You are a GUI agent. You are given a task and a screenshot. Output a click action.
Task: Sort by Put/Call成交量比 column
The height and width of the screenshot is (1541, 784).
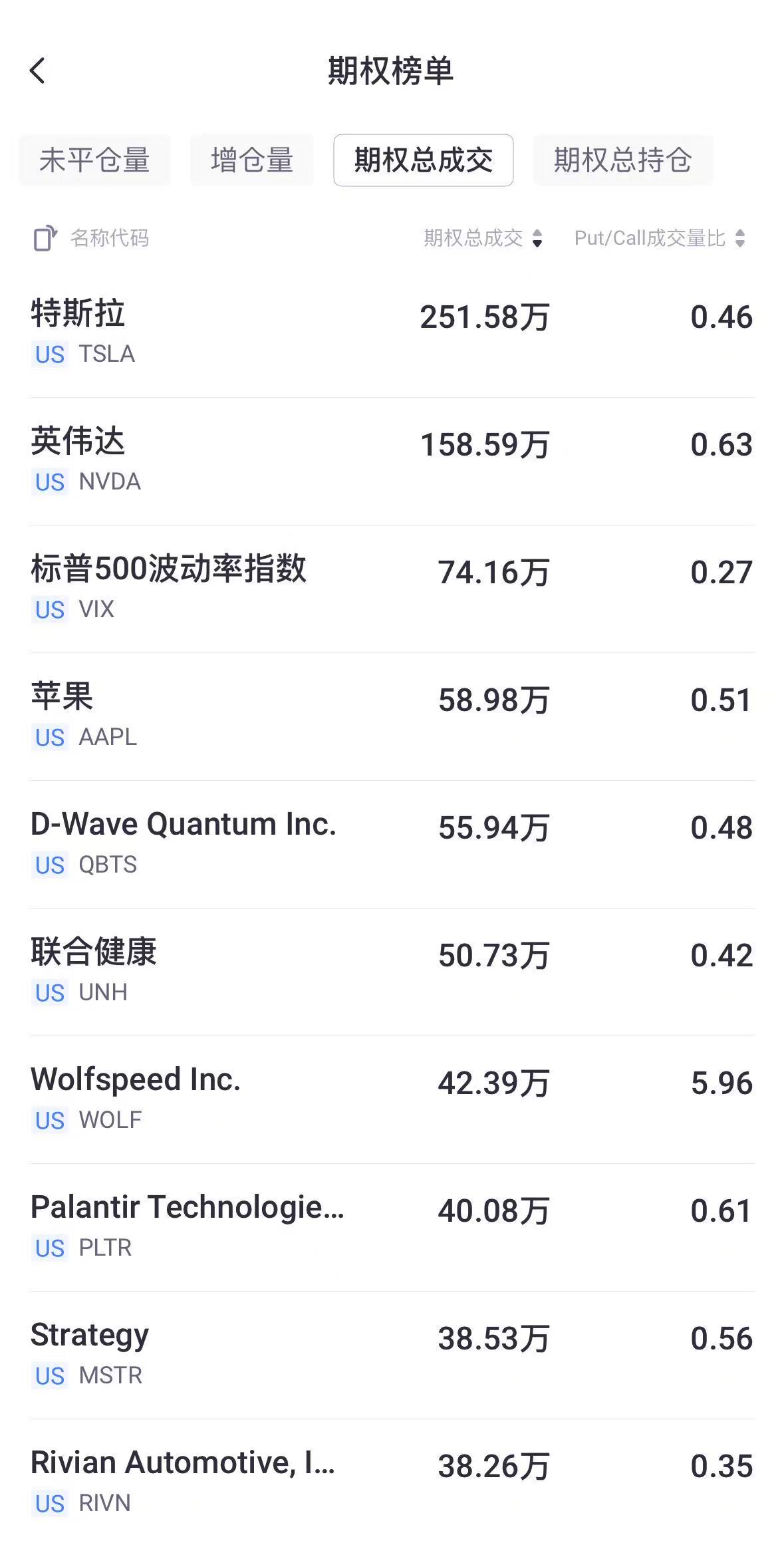pos(660,238)
